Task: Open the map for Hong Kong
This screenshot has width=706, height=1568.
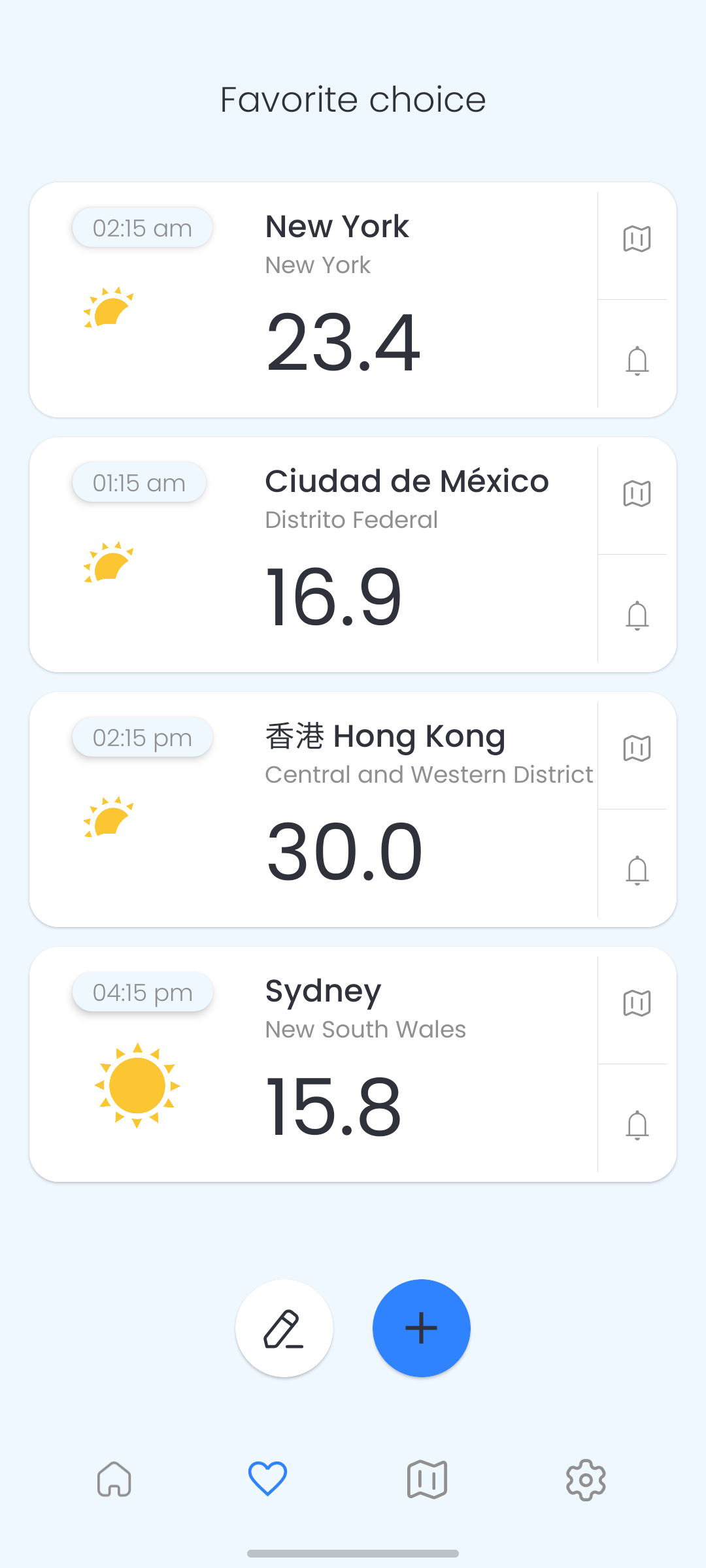Action: coord(637,749)
